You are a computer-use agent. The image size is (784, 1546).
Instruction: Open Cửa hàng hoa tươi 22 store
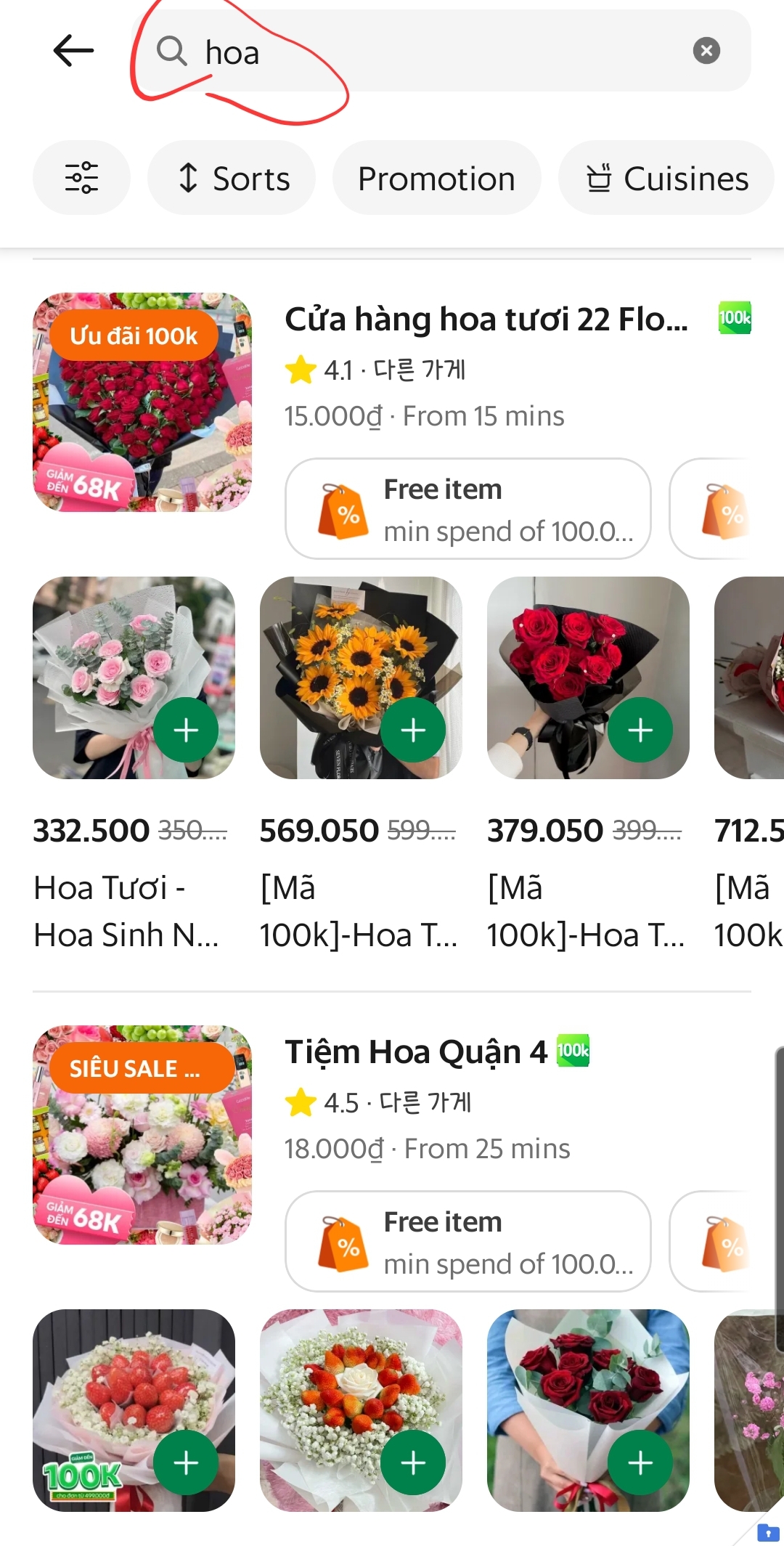[x=486, y=320]
